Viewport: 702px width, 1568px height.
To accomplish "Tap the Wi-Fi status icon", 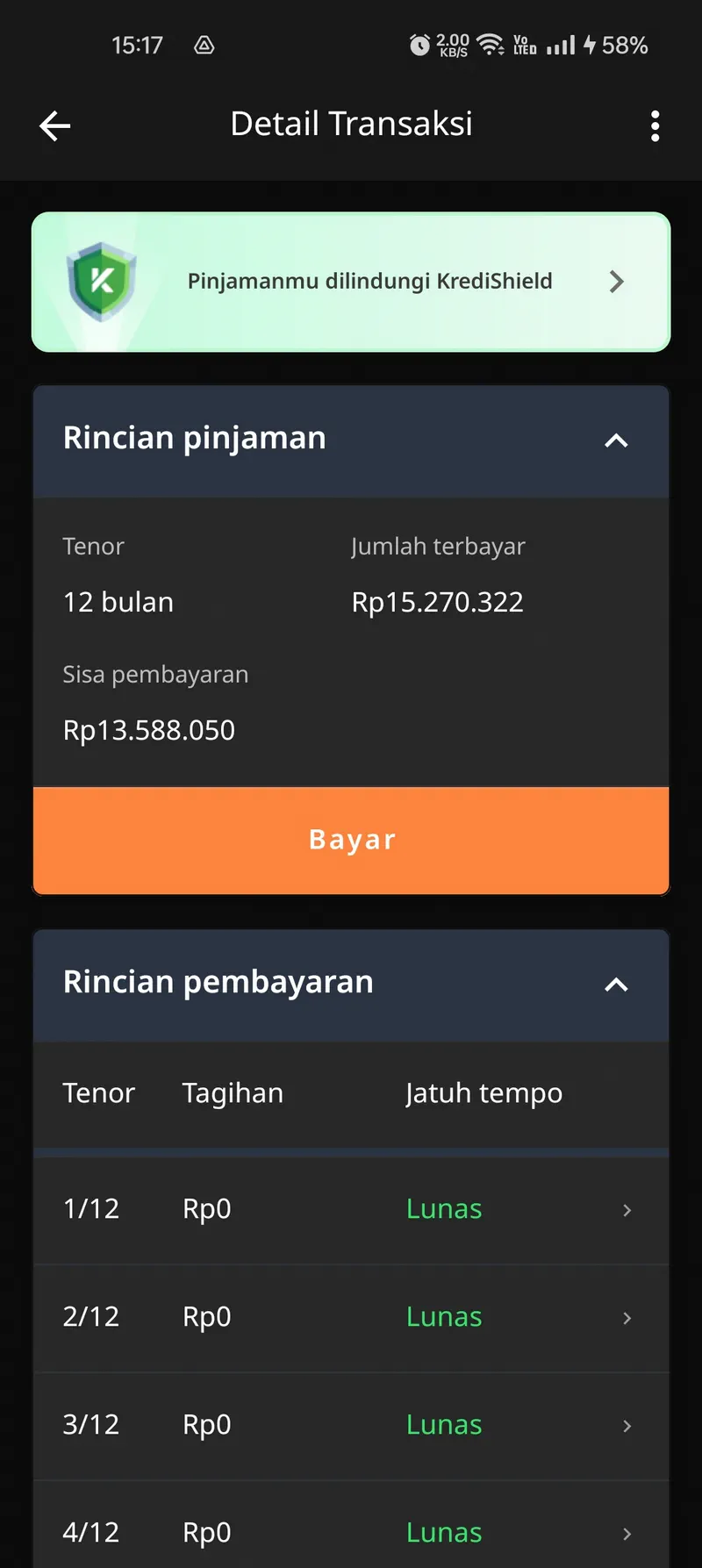I will click(x=489, y=45).
